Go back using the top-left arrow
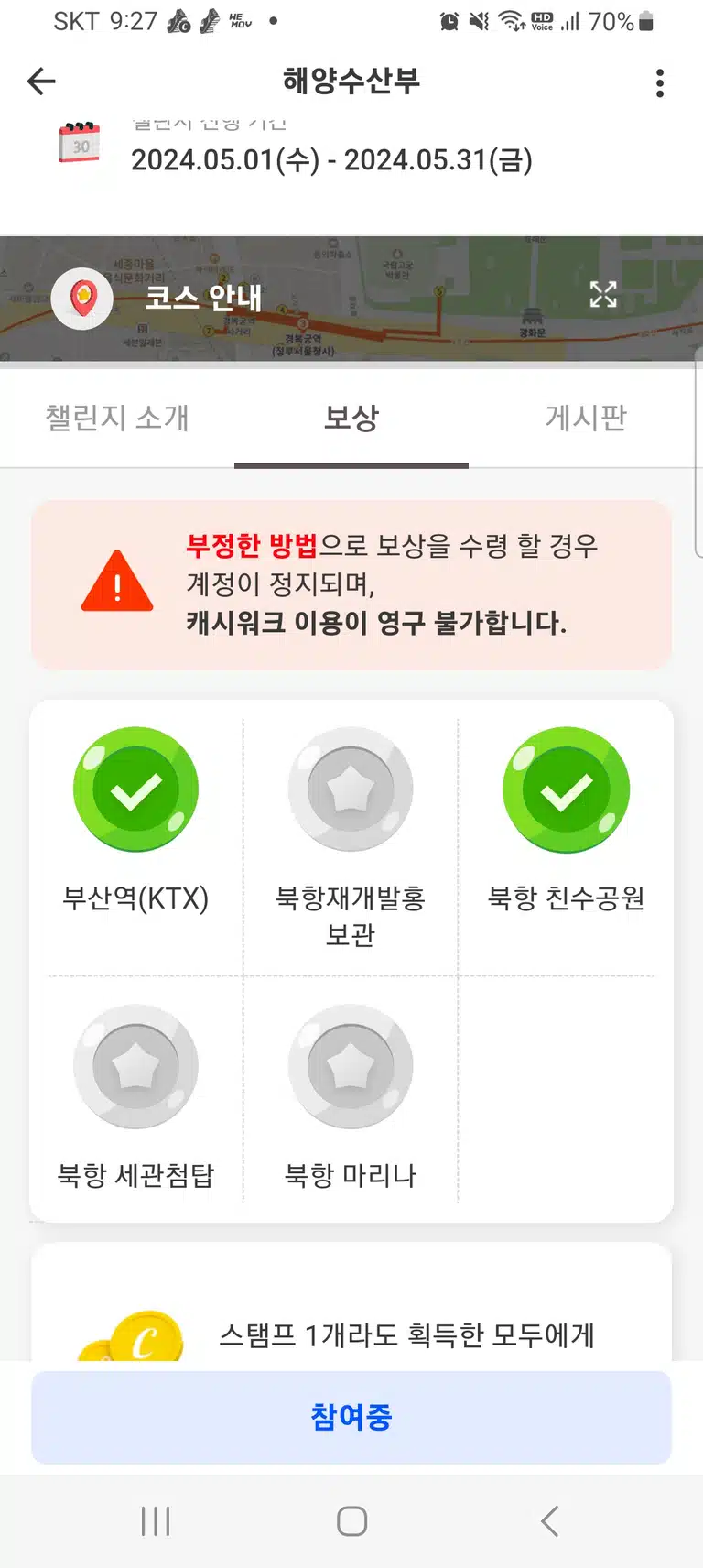Screen dimensions: 703x1568 point(42,82)
